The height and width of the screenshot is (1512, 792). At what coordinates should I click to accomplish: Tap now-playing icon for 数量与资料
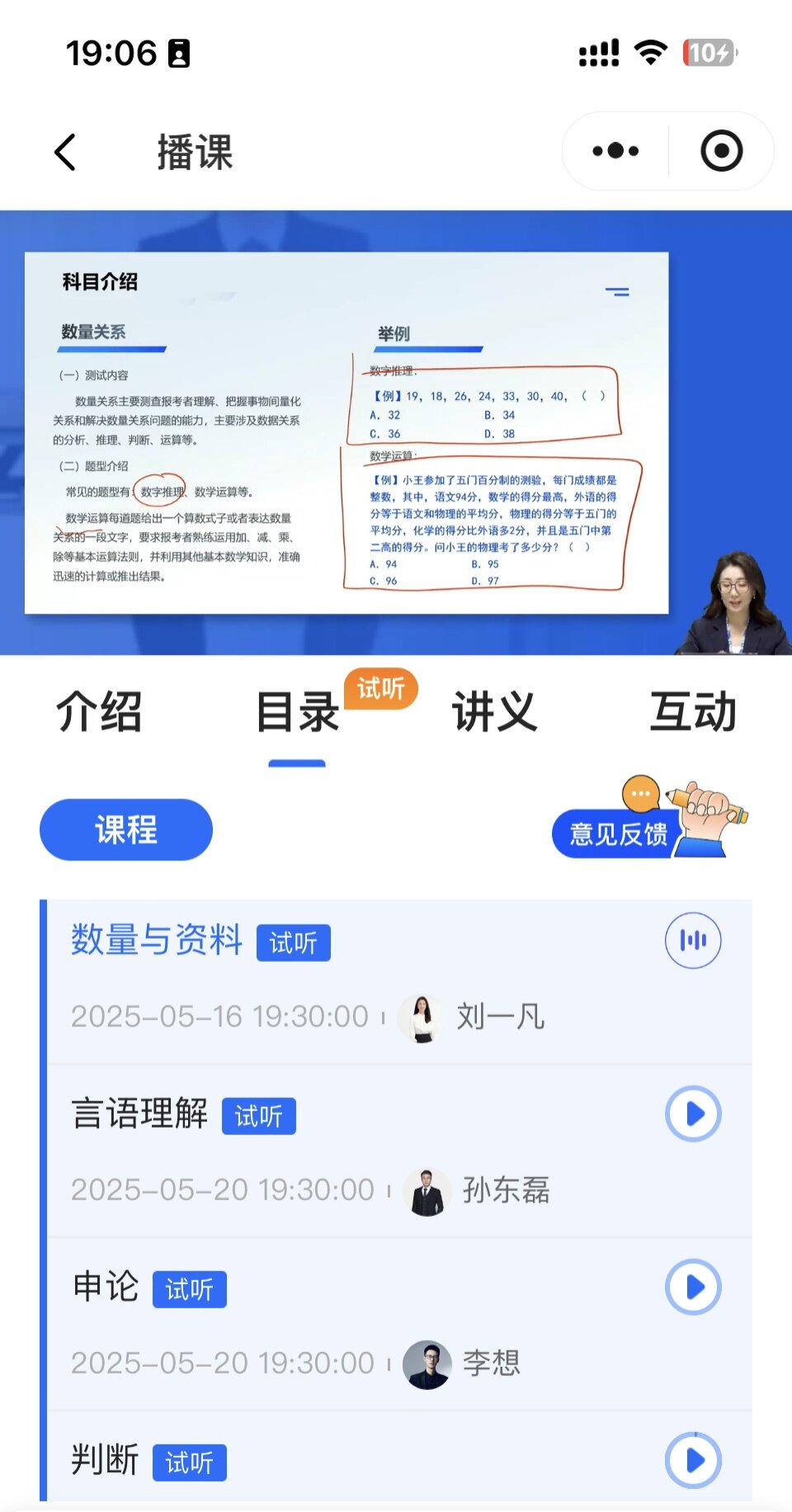693,940
